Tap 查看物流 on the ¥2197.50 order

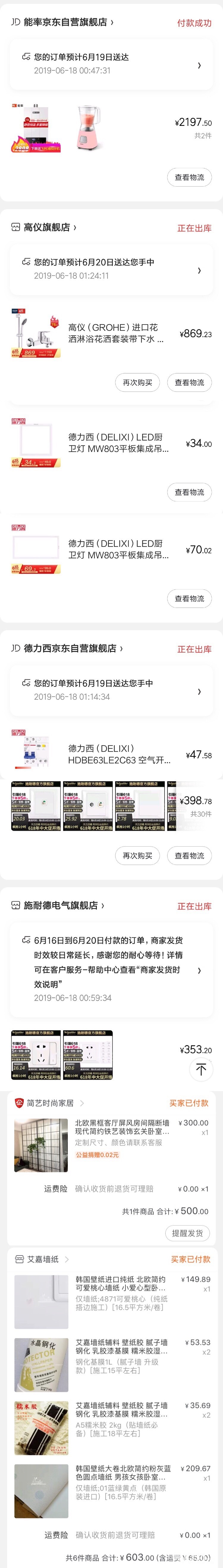pyautogui.click(x=189, y=178)
